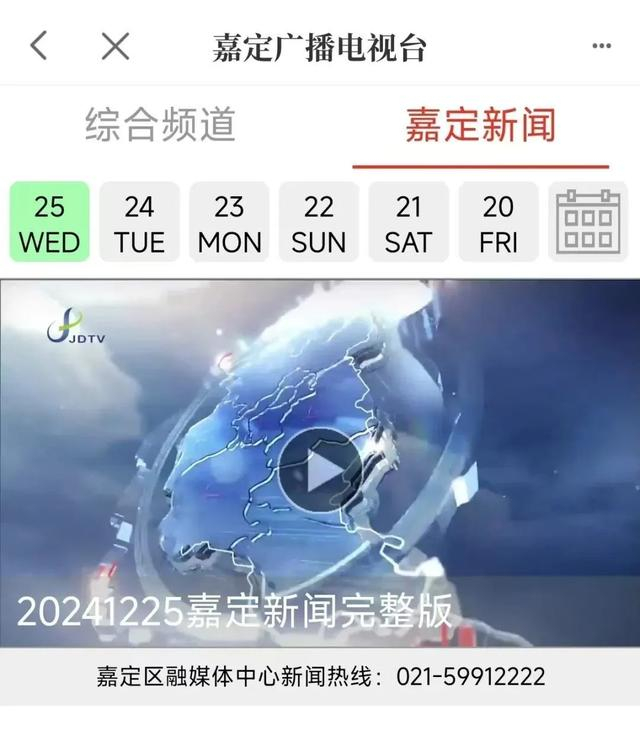
Task: Switch to the 综合频道 tab
Action: tap(160, 124)
